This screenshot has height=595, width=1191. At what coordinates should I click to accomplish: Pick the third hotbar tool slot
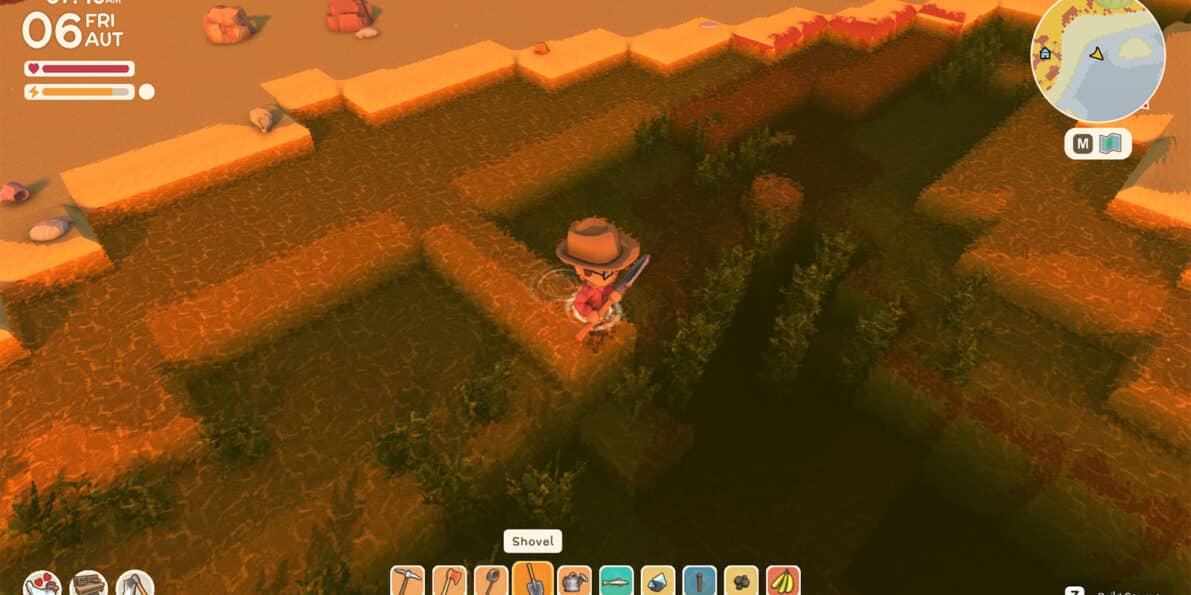pos(491,581)
